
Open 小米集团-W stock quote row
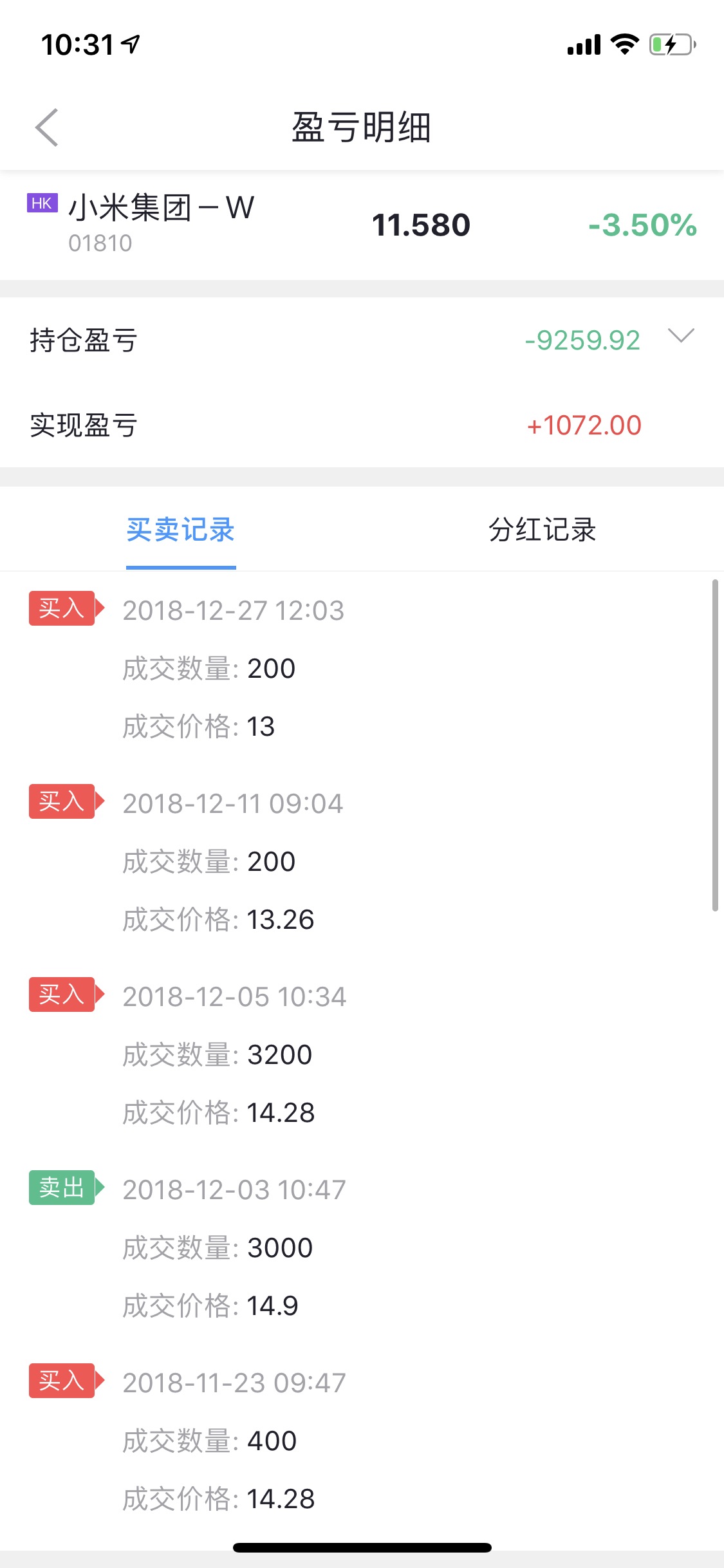(x=362, y=225)
